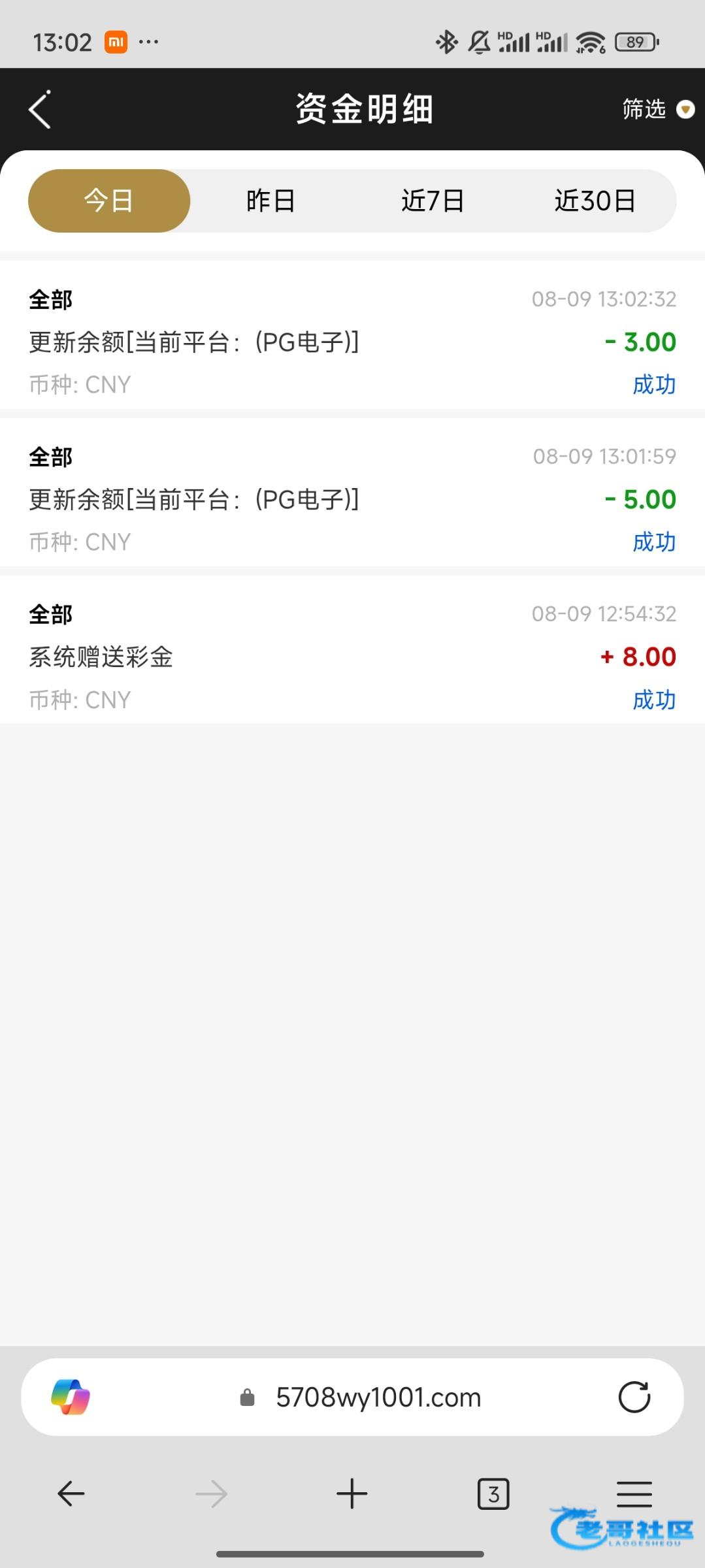View the 3 open browser tabs

[493, 1494]
